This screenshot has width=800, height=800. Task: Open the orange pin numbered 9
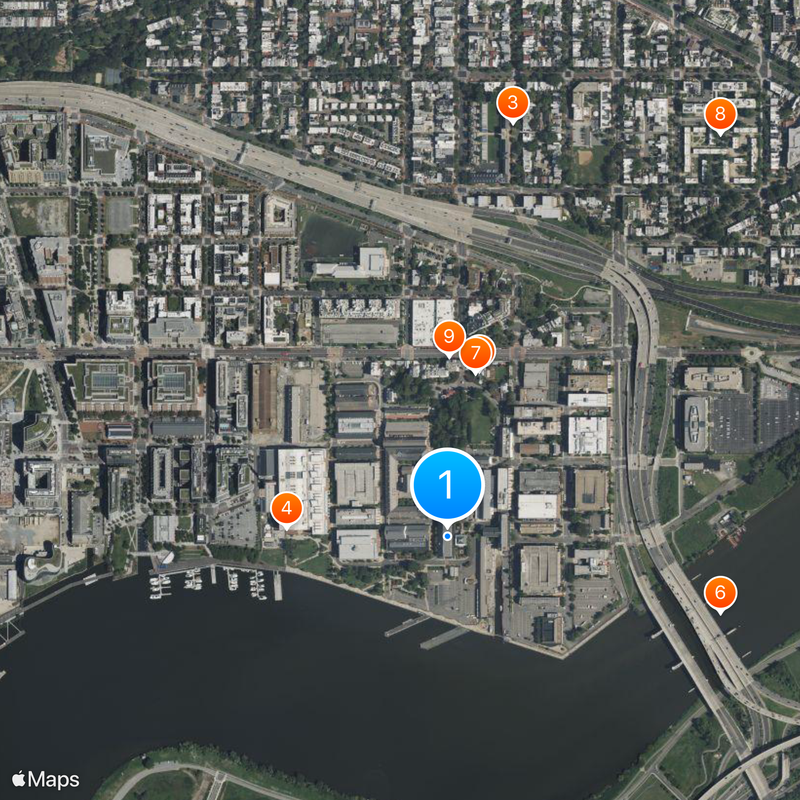(x=448, y=337)
